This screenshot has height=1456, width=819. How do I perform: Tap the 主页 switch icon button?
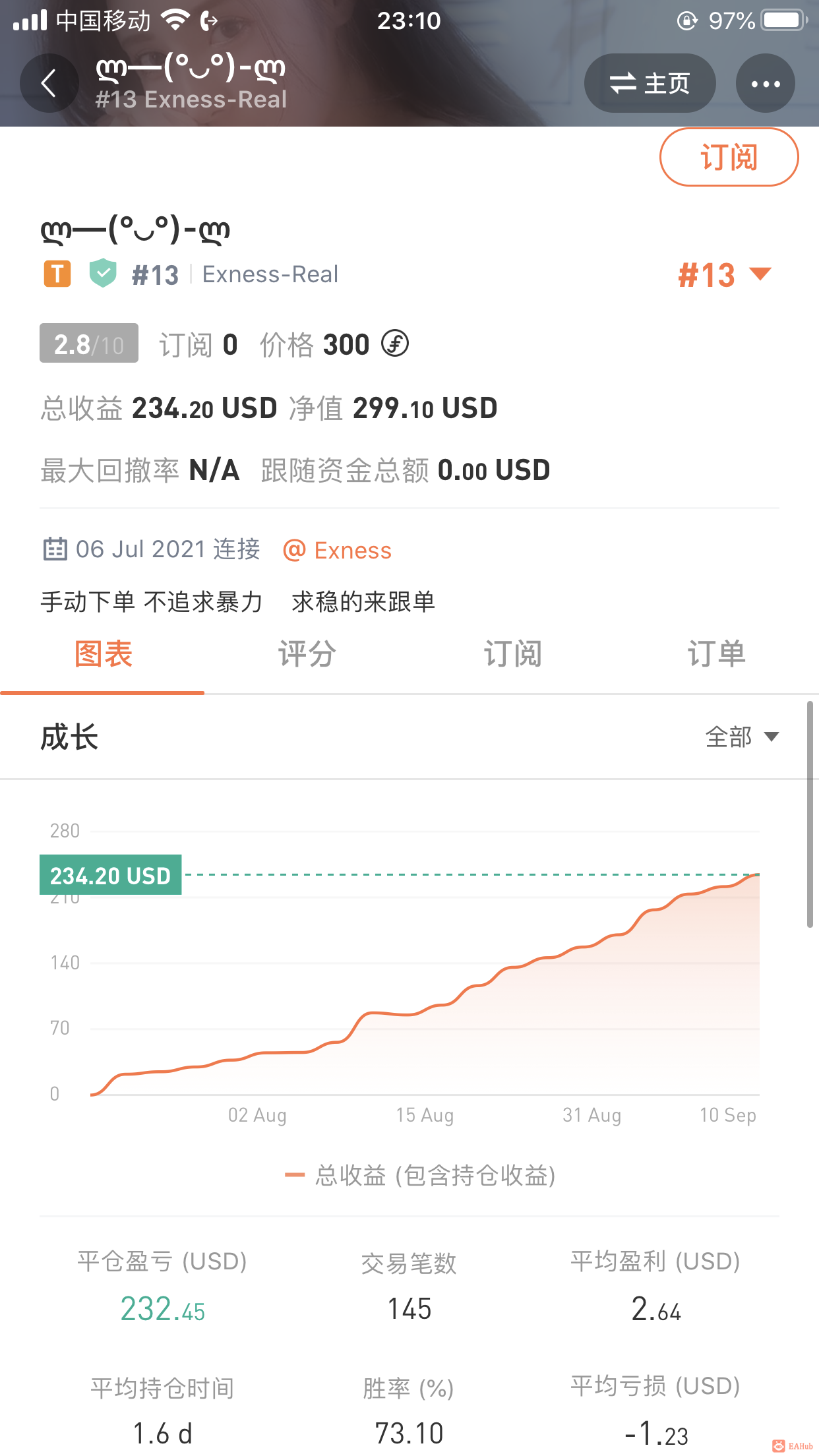click(x=650, y=83)
